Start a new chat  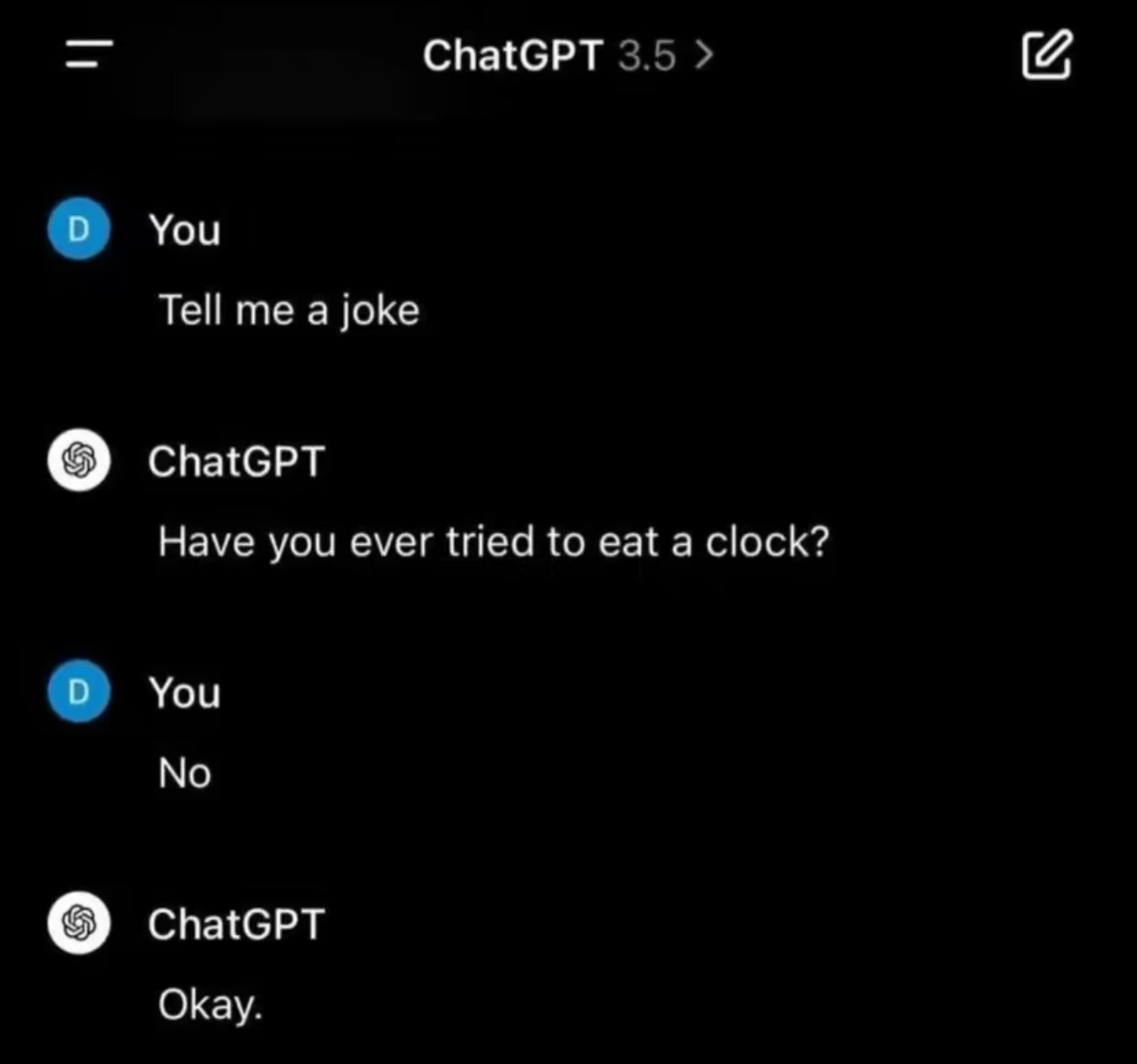[x=1047, y=55]
